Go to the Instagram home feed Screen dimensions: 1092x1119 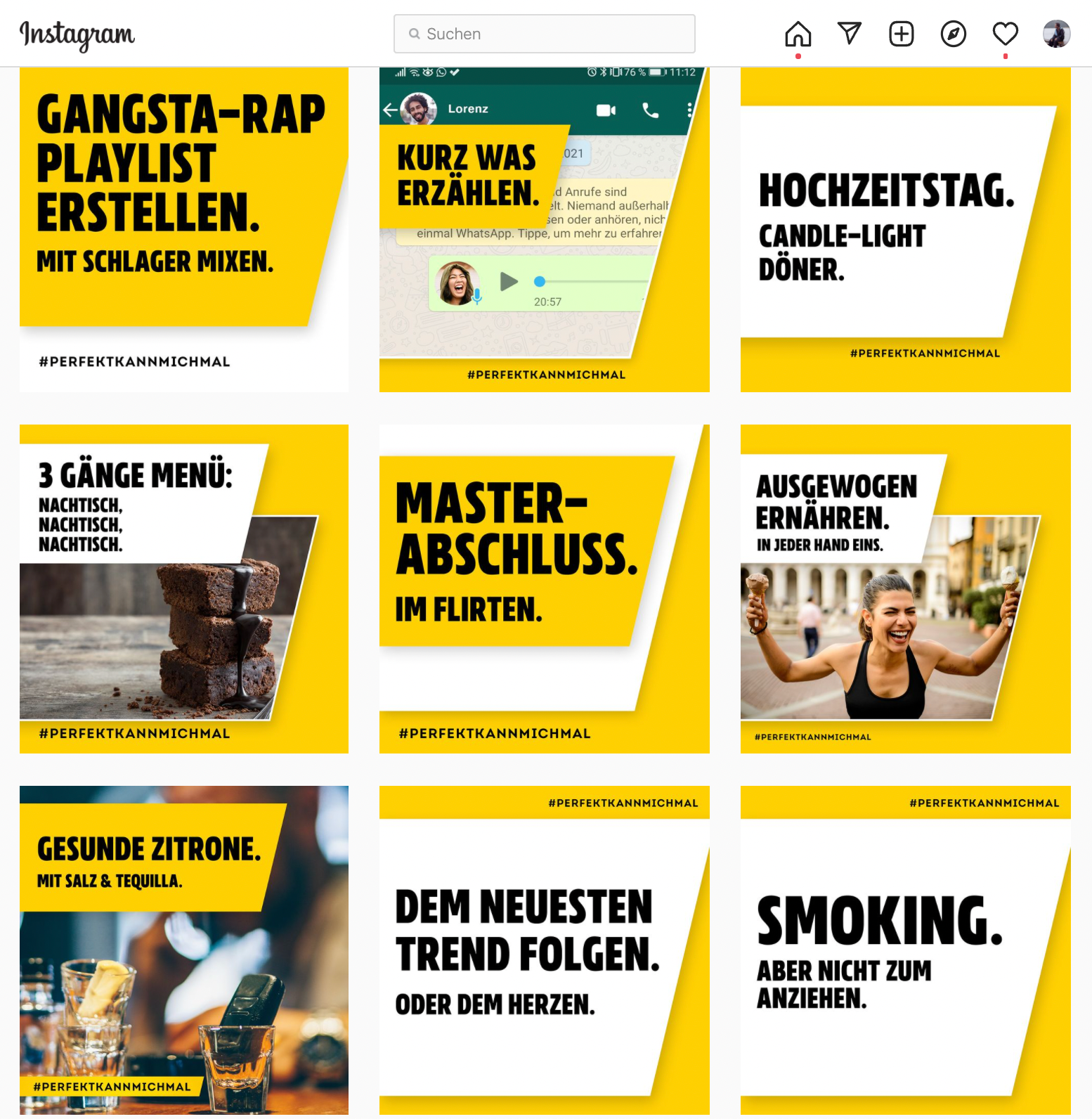798,34
